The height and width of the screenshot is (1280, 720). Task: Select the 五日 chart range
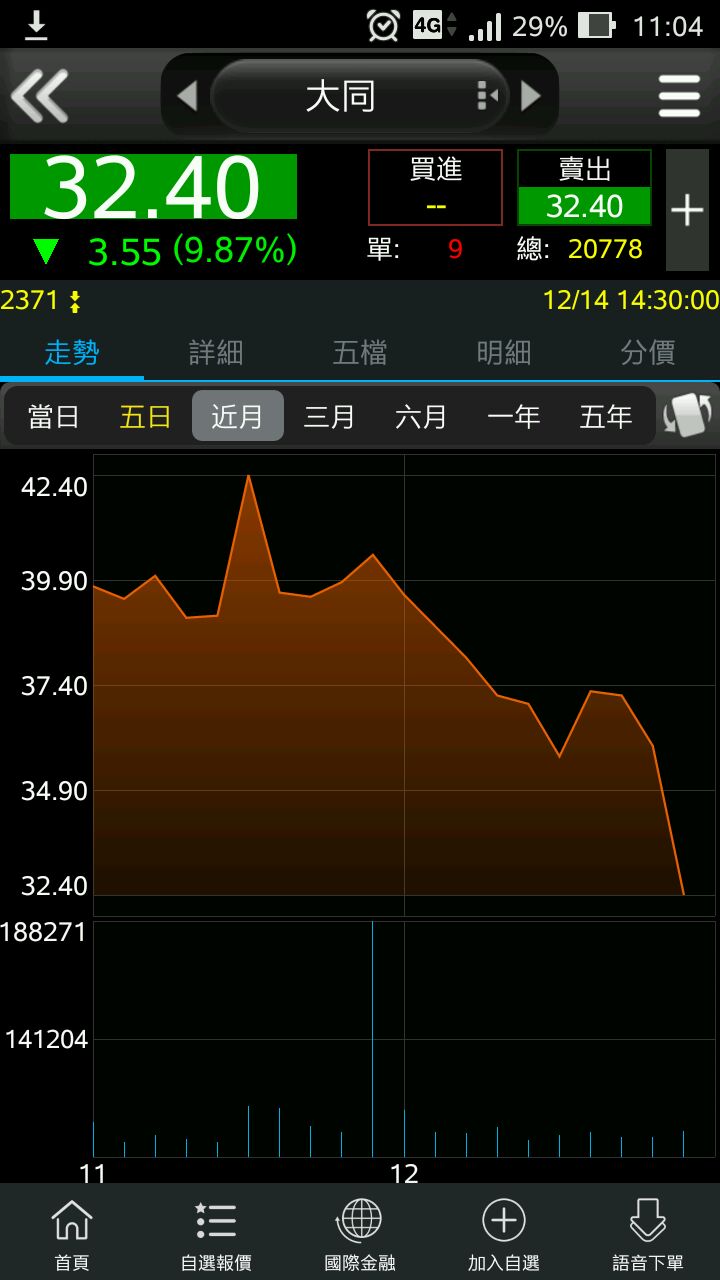click(x=146, y=416)
